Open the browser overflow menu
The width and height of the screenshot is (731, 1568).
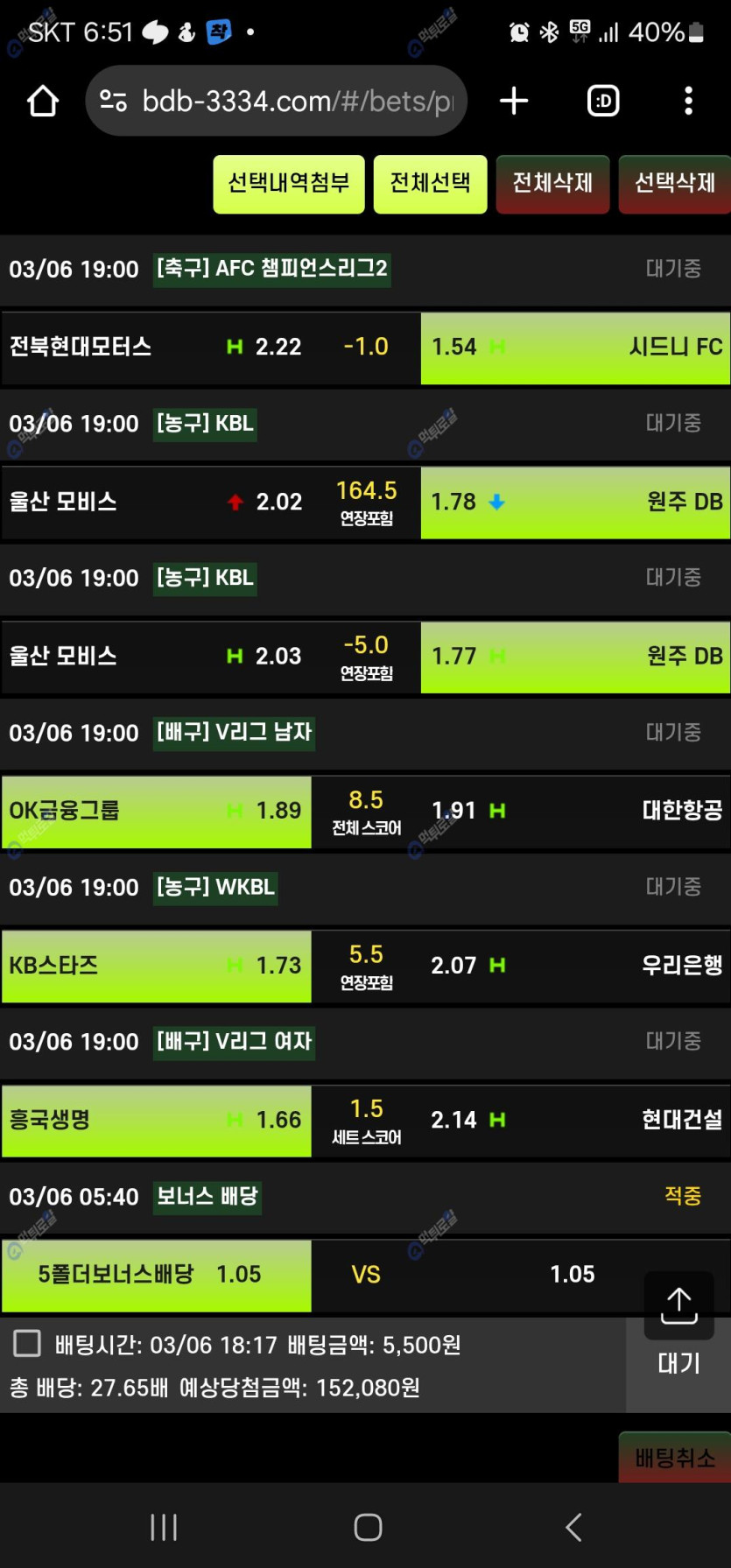(x=689, y=102)
